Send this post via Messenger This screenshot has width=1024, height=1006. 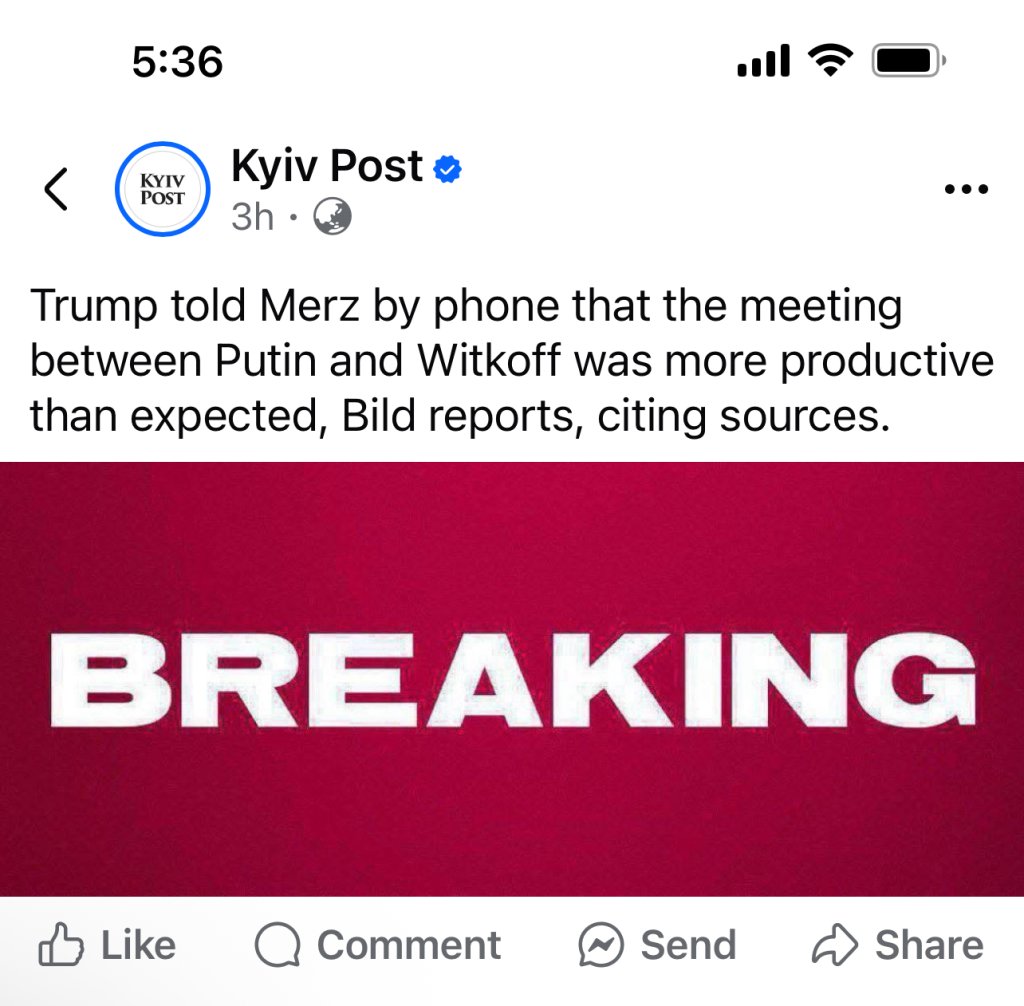tap(657, 945)
